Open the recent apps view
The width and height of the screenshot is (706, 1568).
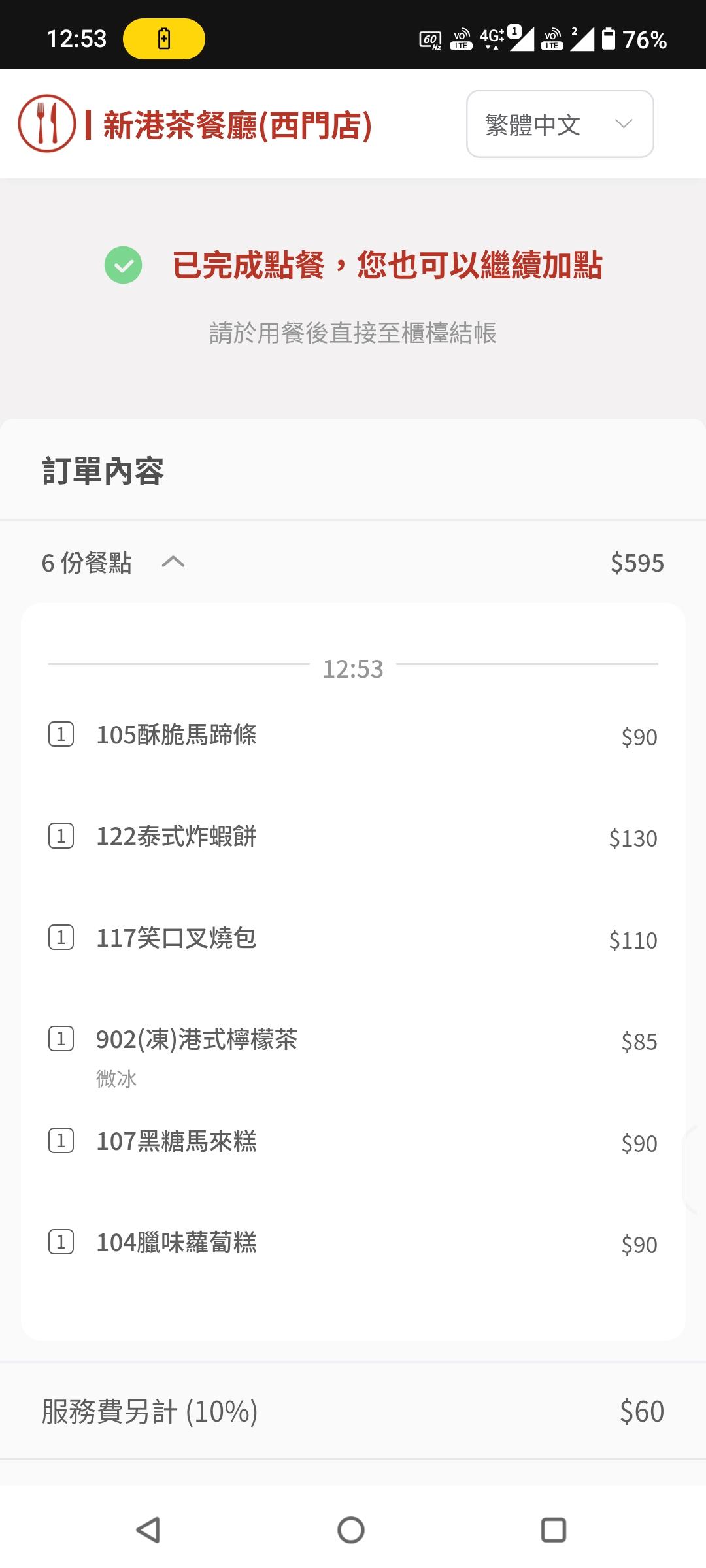pos(553,1530)
